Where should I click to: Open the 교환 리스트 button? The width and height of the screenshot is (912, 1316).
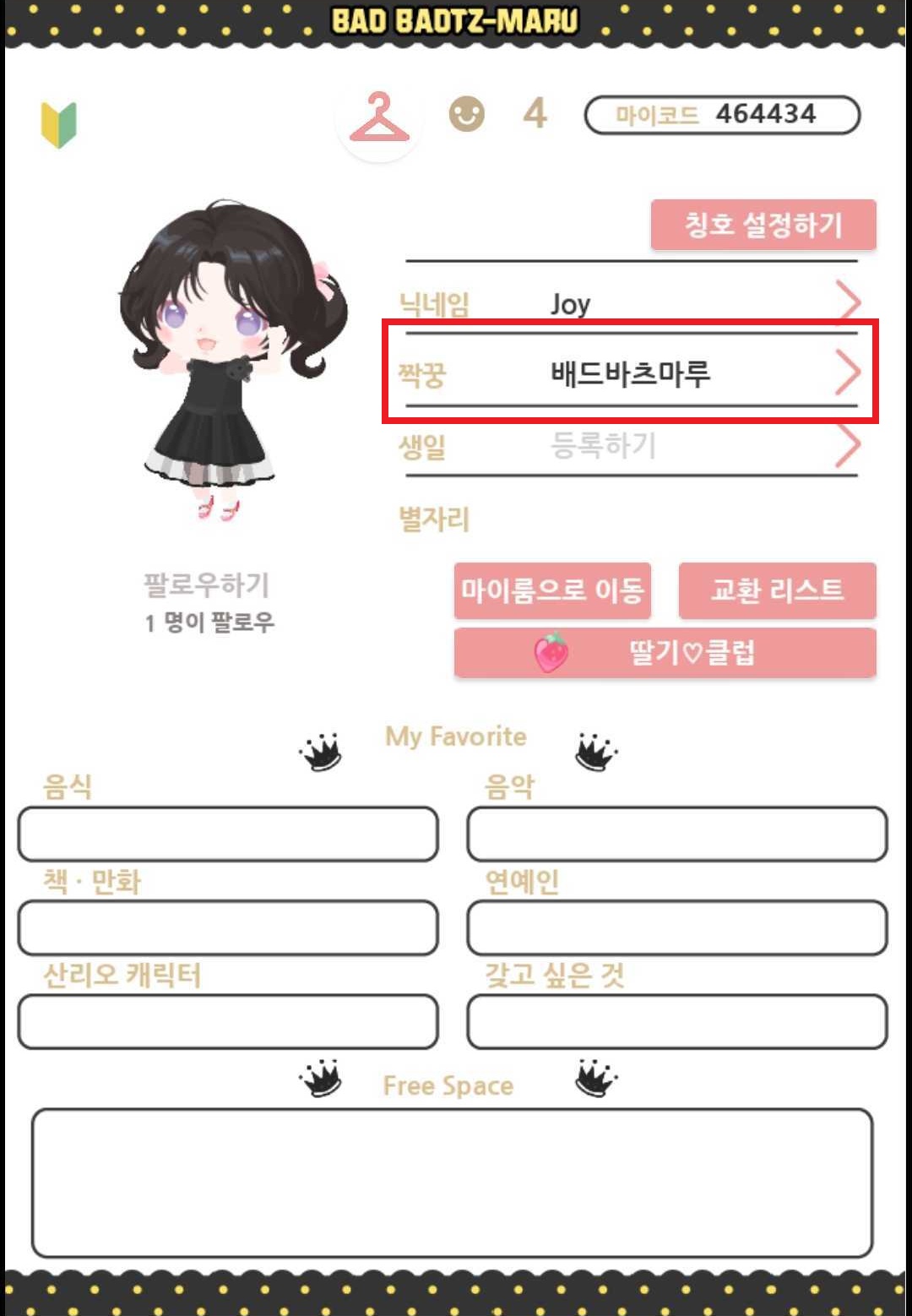(777, 590)
